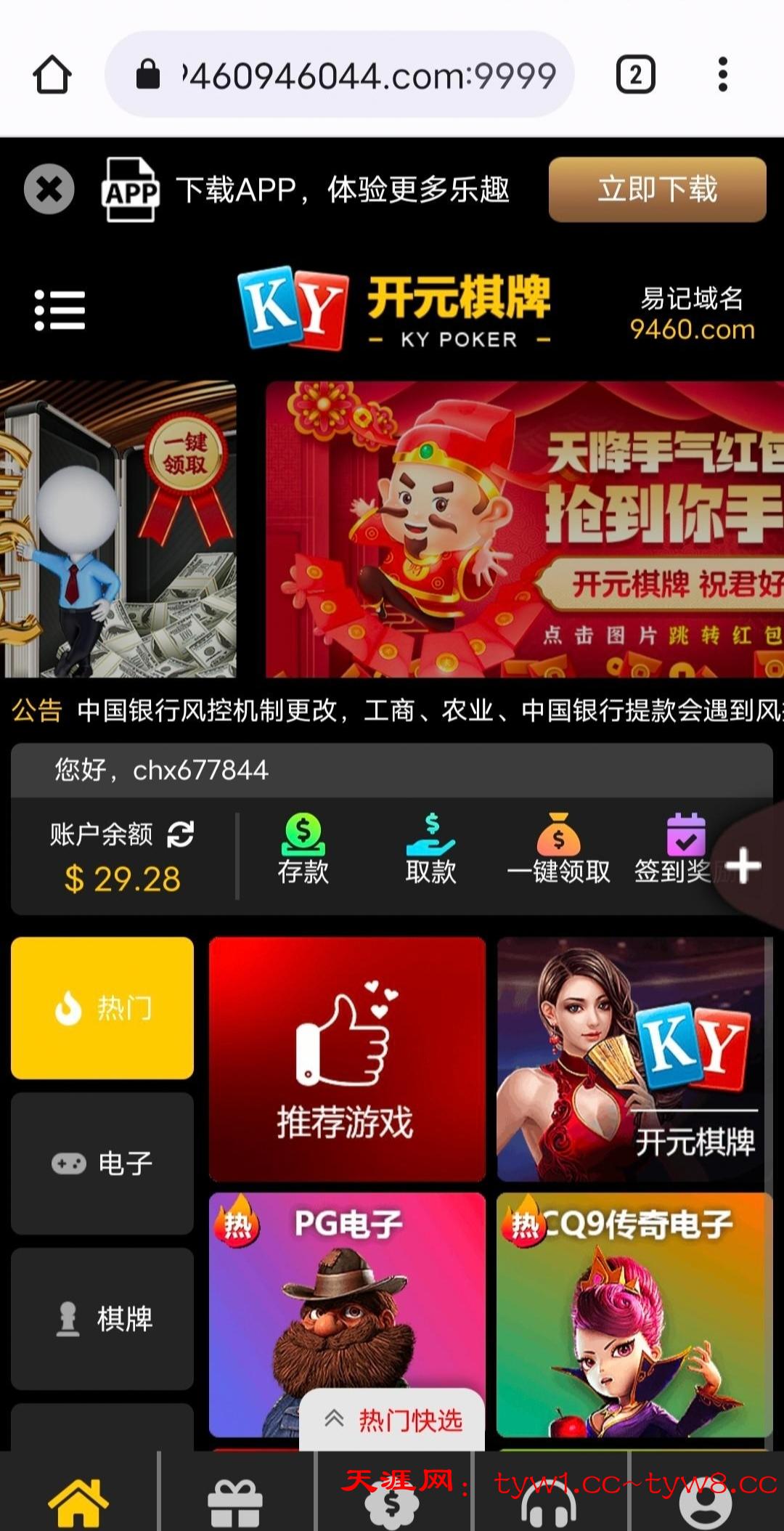Tap the 立即下载 download button
Image resolution: width=784 pixels, height=1531 pixels.
click(x=657, y=190)
